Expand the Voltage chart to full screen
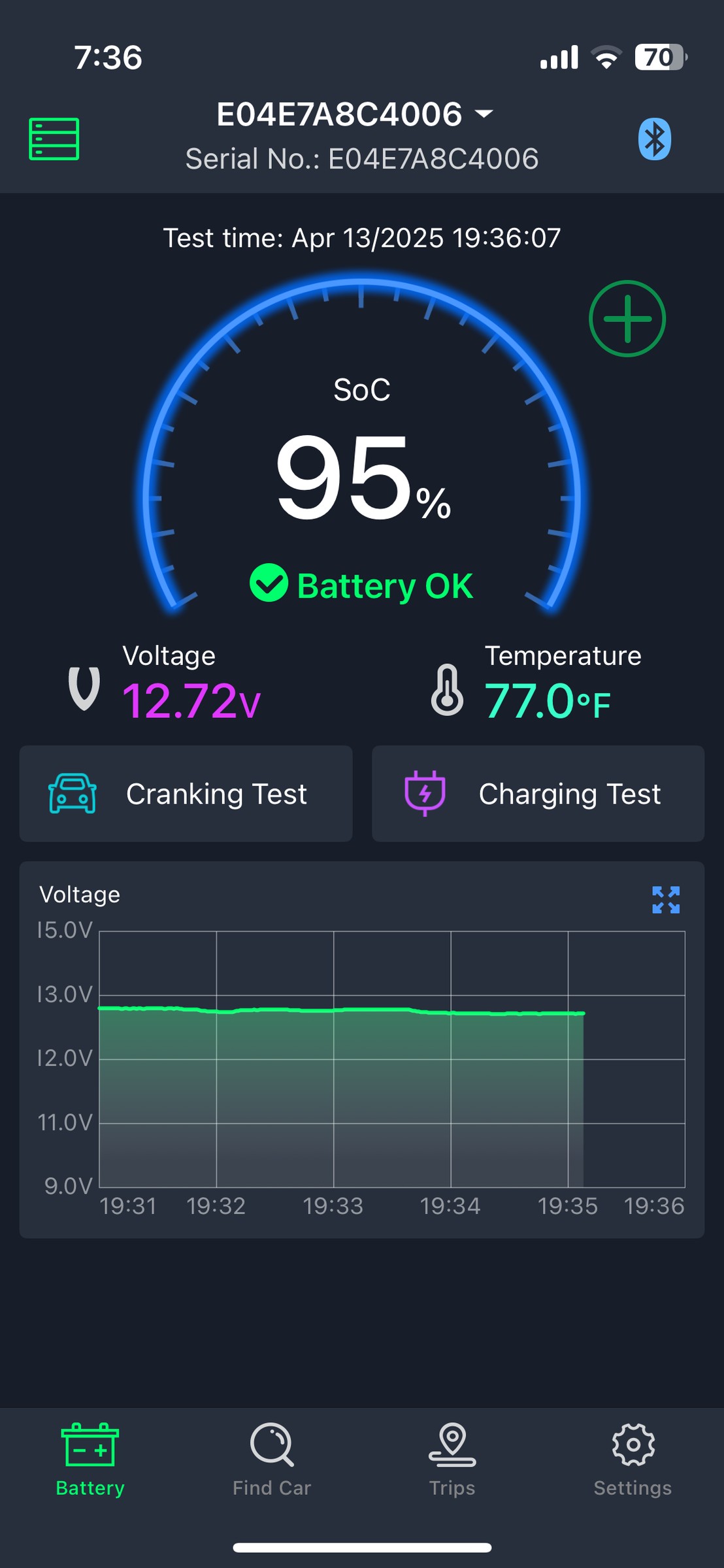Image resolution: width=724 pixels, height=1568 pixels. coord(666,900)
